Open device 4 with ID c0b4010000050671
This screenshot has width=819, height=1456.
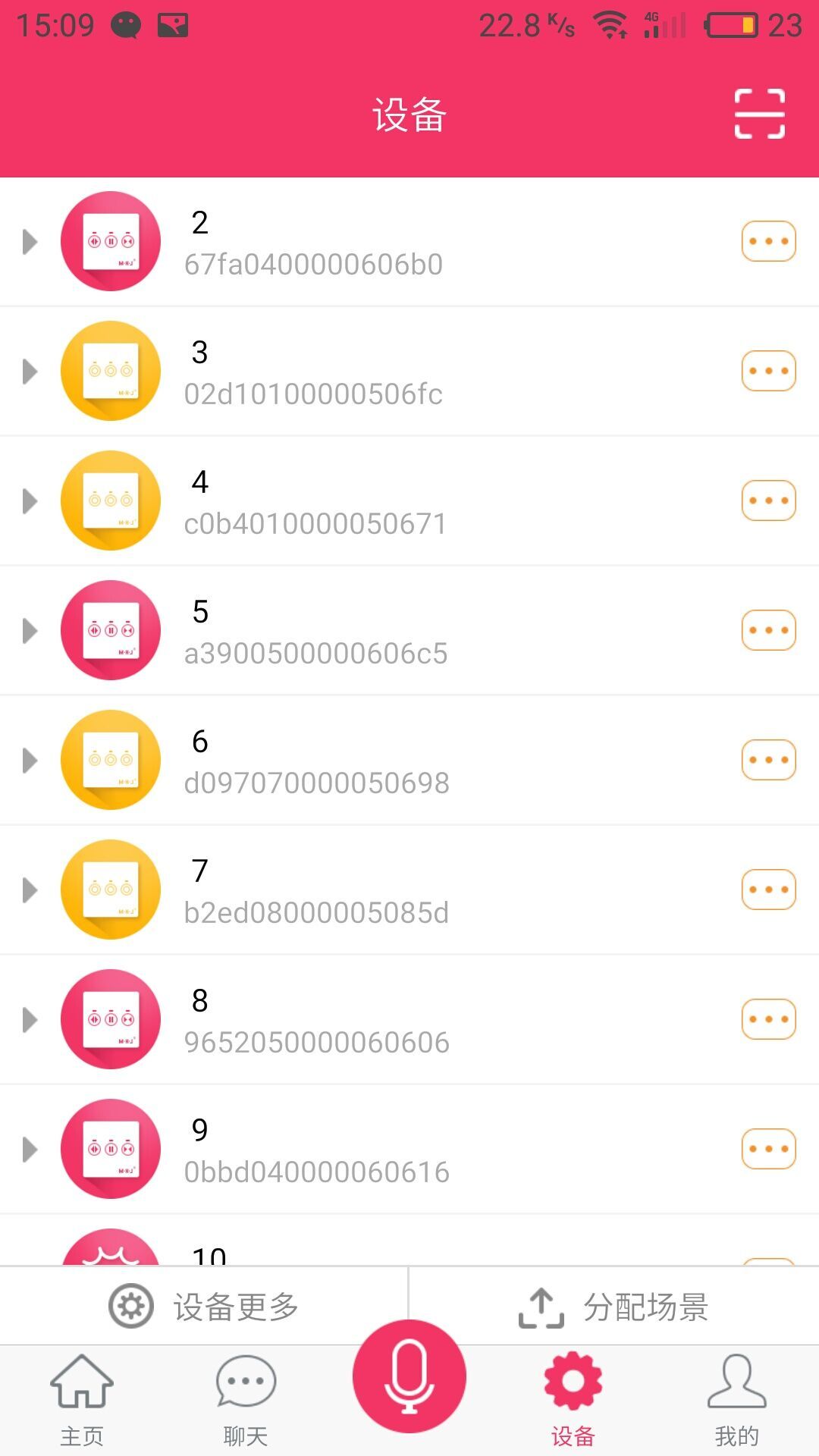315,501
